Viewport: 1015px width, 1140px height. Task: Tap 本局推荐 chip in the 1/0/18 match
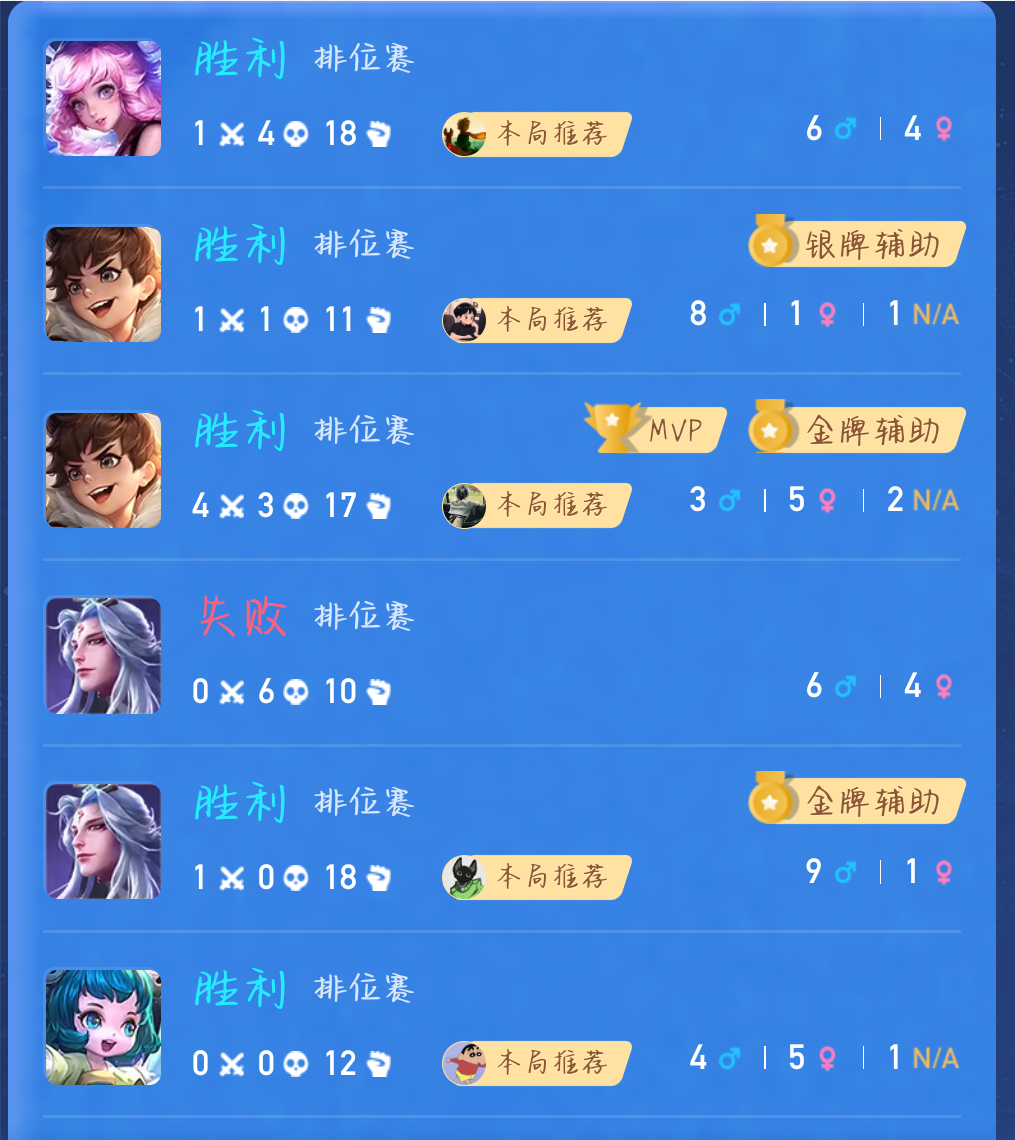(537, 877)
